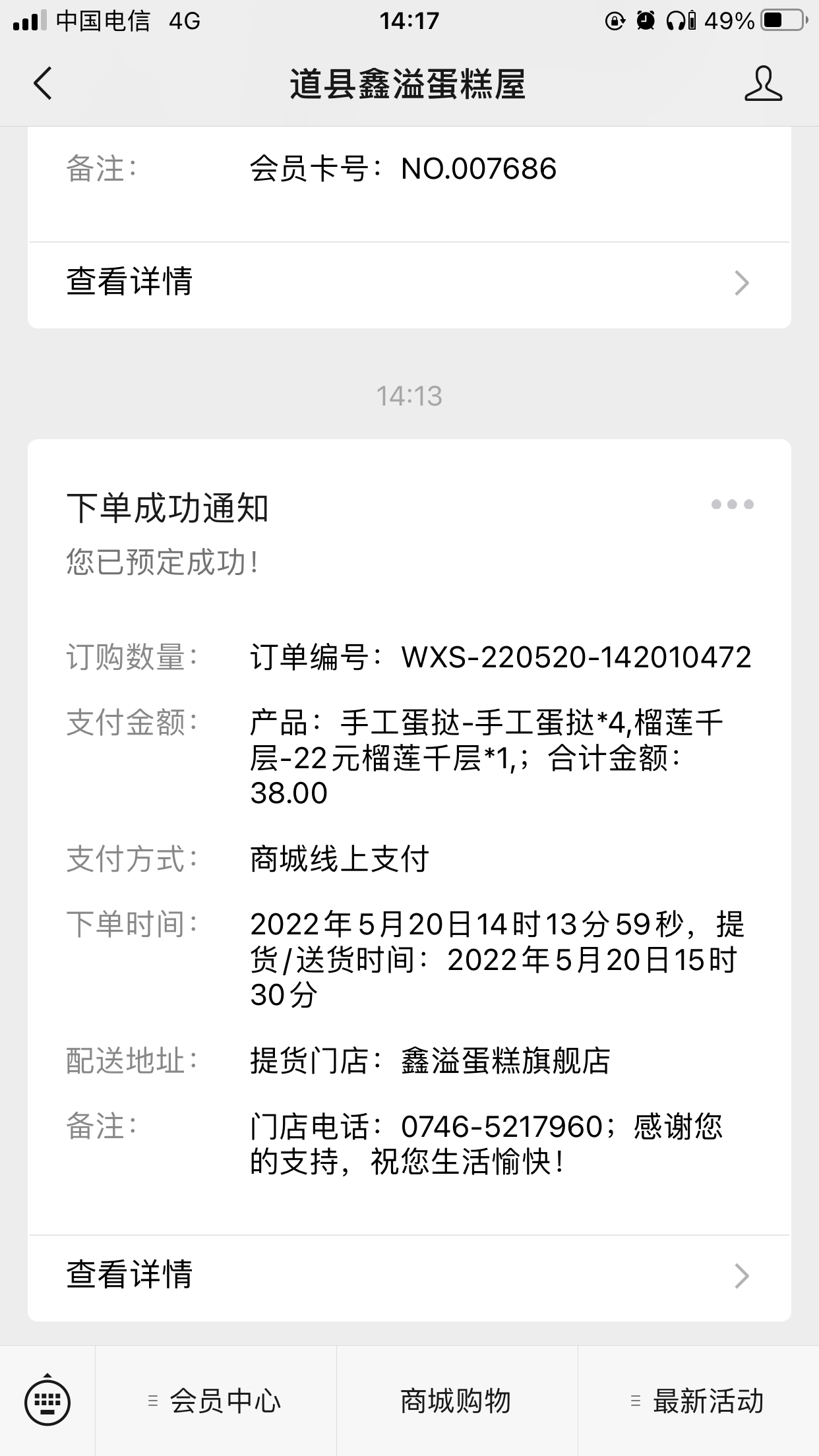Go back from 道县鑫溢蛋糕屋 chat
819x1456 pixels.
pyautogui.click(x=43, y=84)
